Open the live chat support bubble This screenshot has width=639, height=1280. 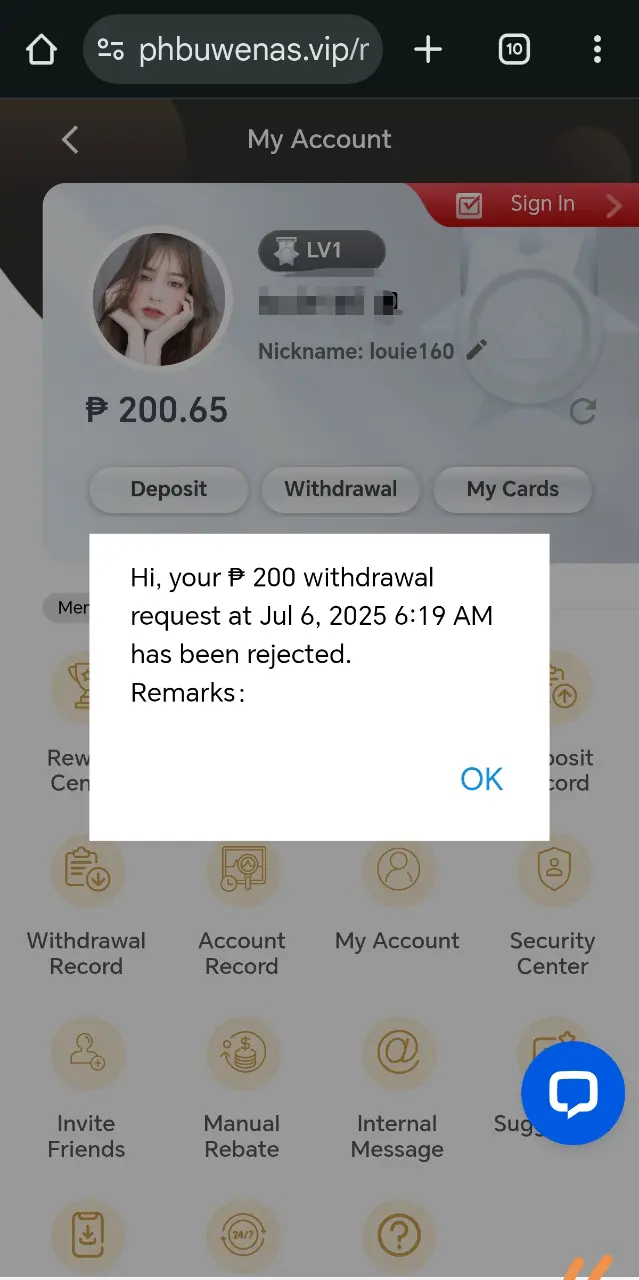573,1093
